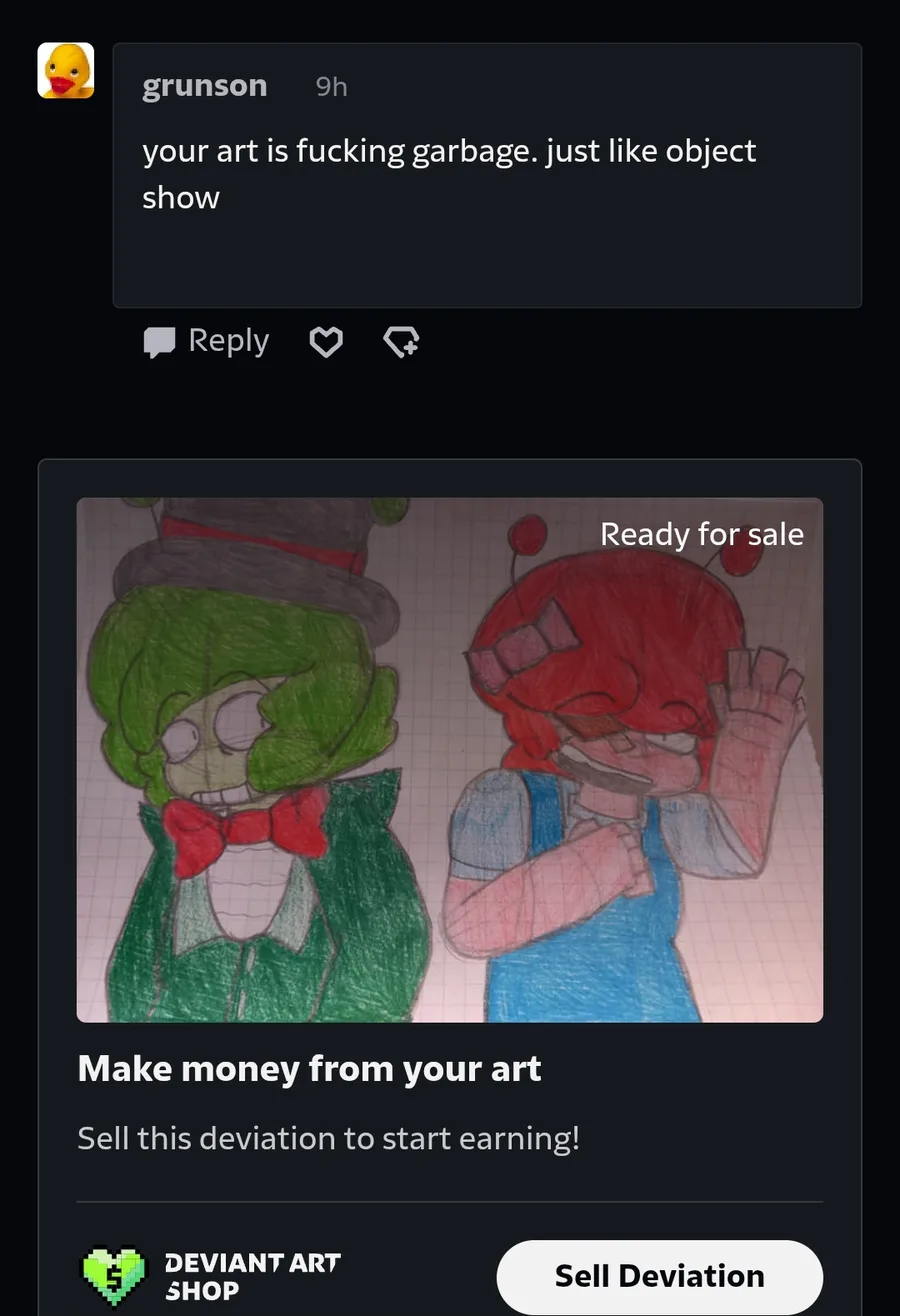This screenshot has width=900, height=1316.
Task: Give a badge to grunson's comment
Action: tap(401, 342)
